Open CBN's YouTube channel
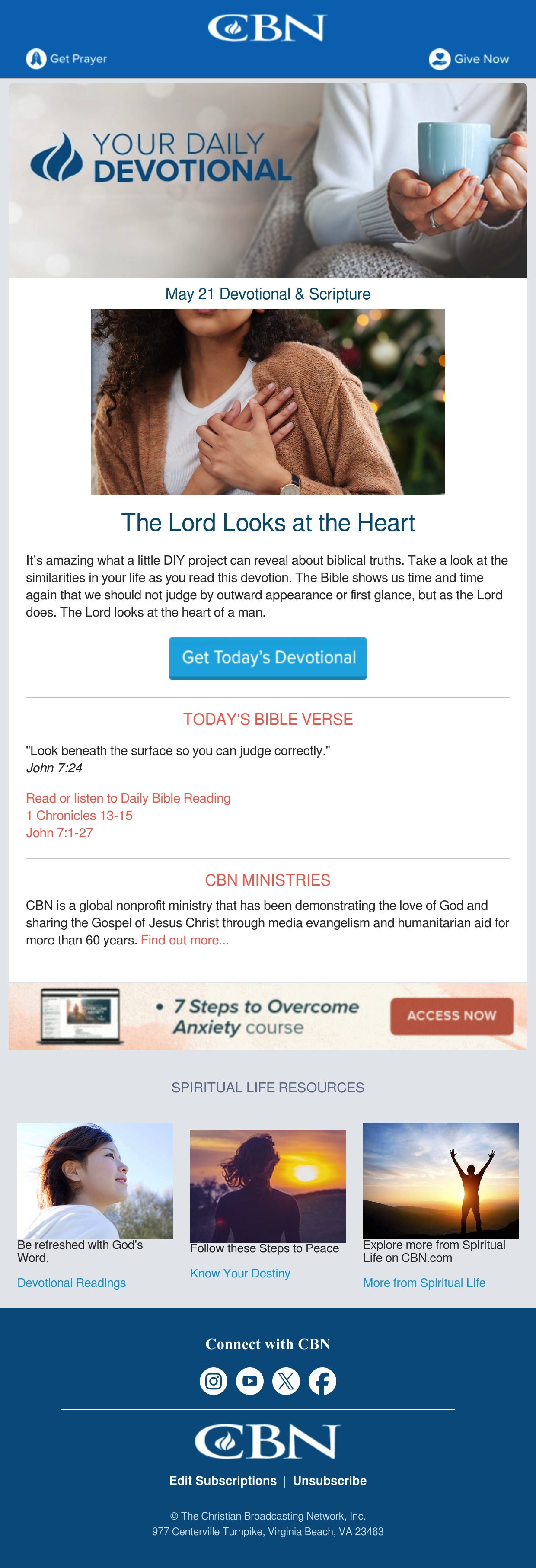The height and width of the screenshot is (1568, 536). [x=249, y=1381]
